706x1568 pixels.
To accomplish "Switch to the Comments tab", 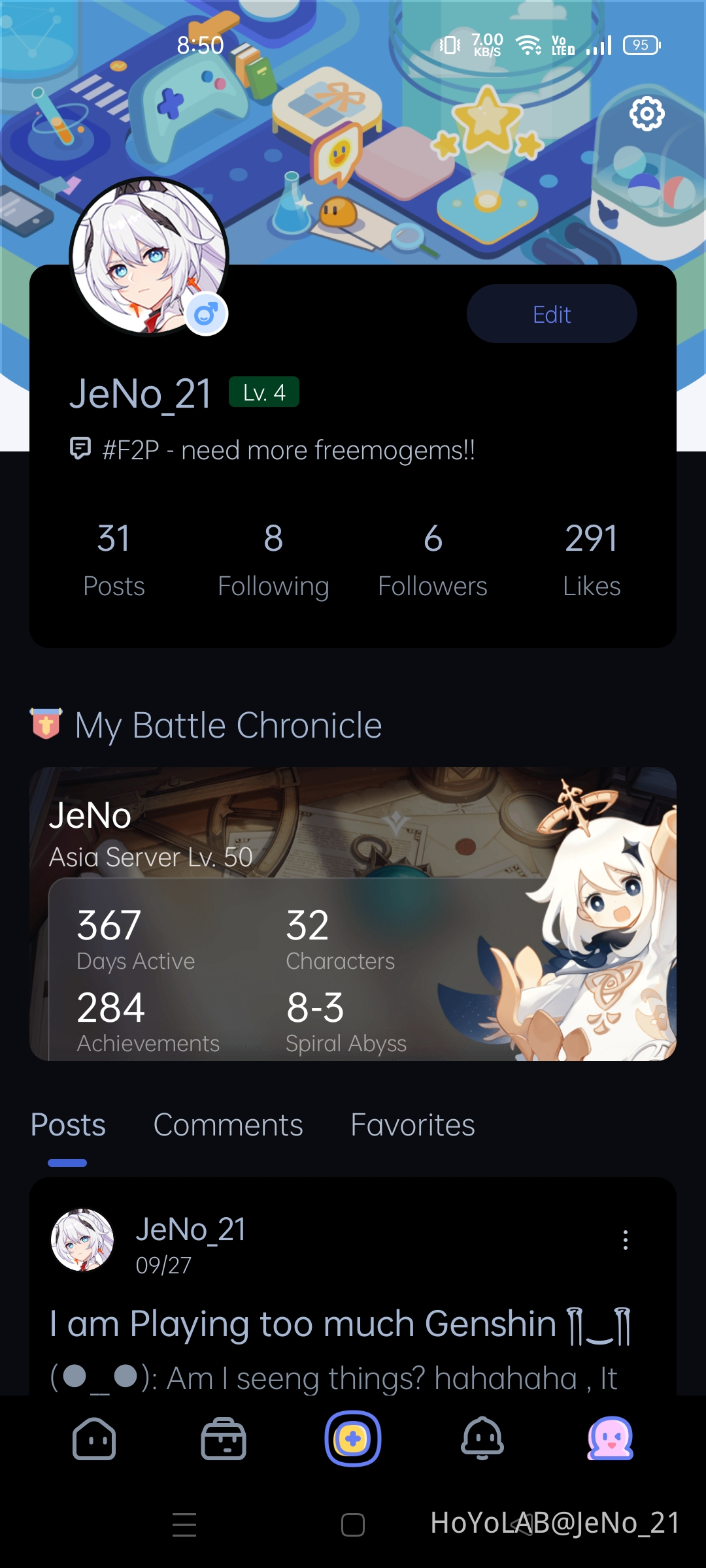I will click(x=227, y=1125).
